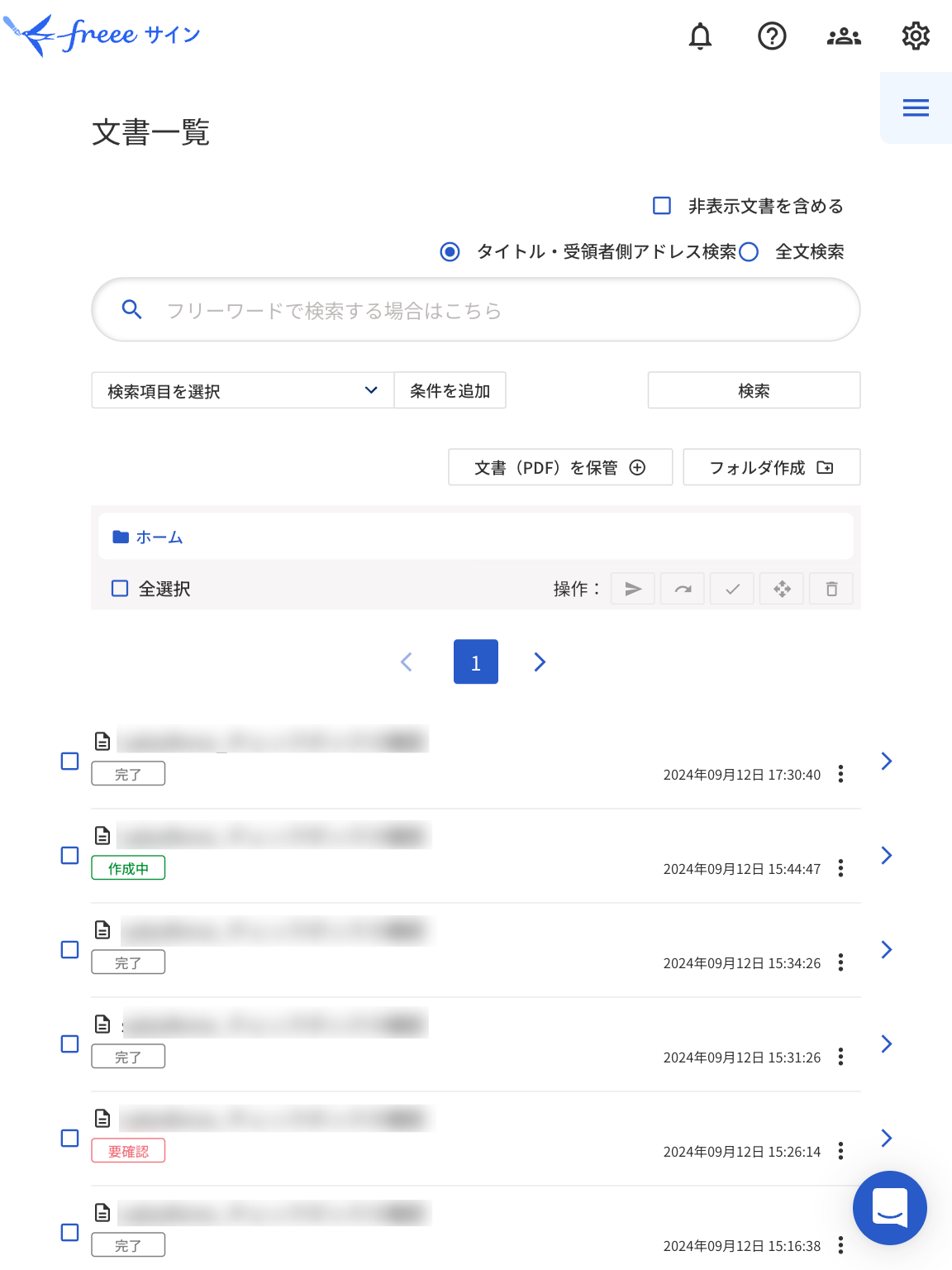The width and height of the screenshot is (952, 1270).
Task: Select the 全文検索 radio option
Action: click(749, 252)
